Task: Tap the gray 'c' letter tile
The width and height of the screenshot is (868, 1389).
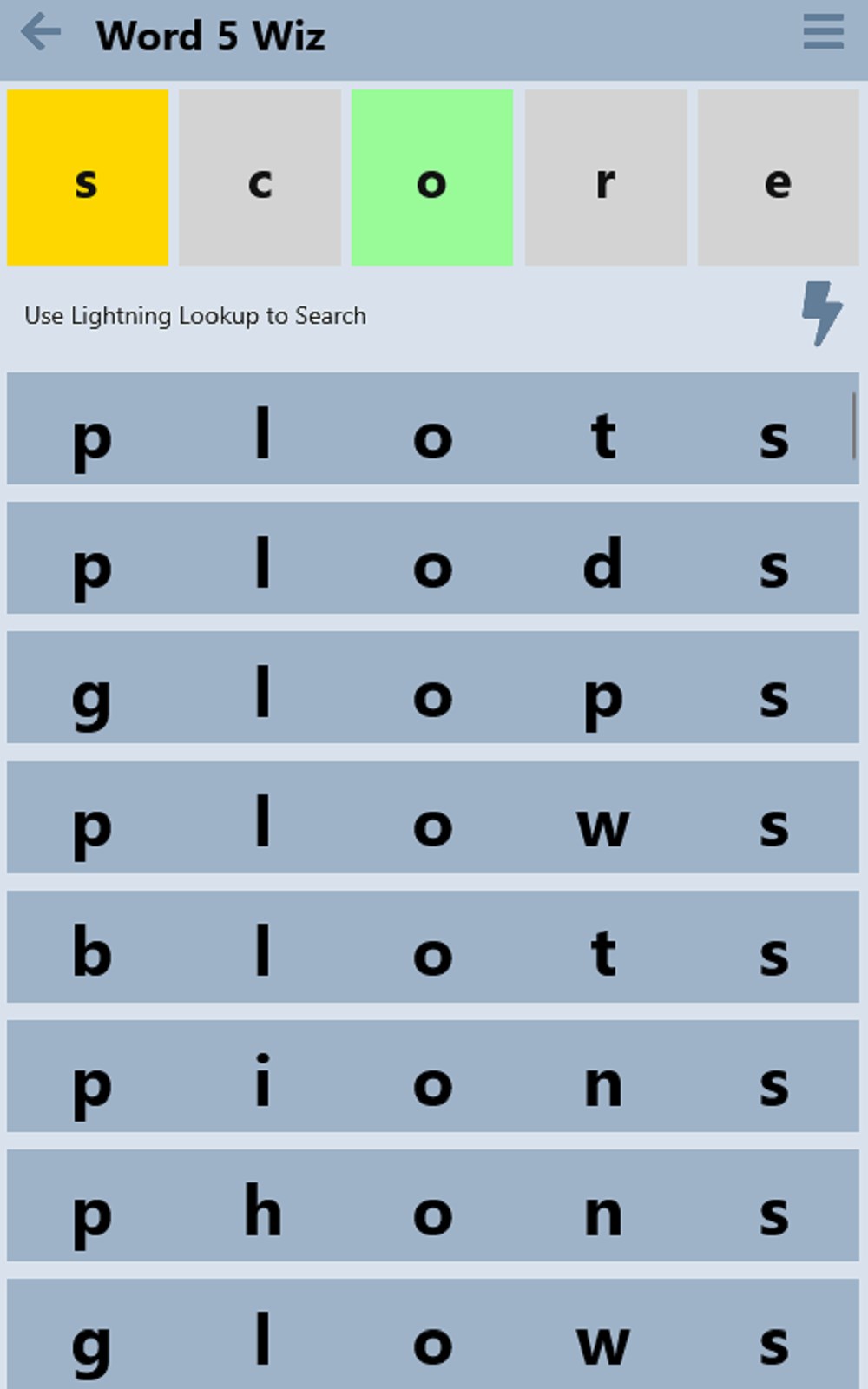Action: pyautogui.click(x=260, y=178)
